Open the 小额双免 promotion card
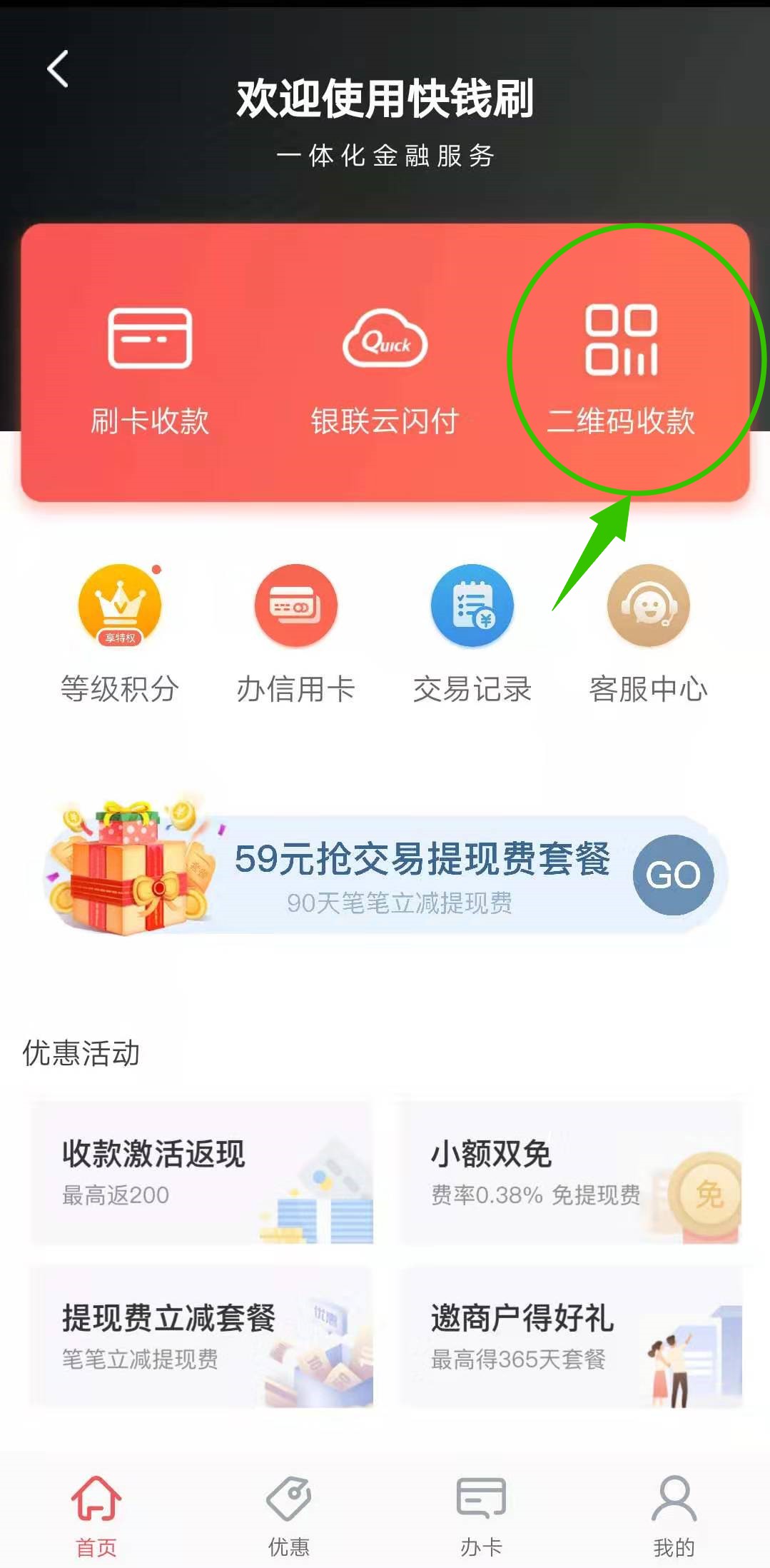Viewport: 770px width, 1568px height. tap(569, 1172)
